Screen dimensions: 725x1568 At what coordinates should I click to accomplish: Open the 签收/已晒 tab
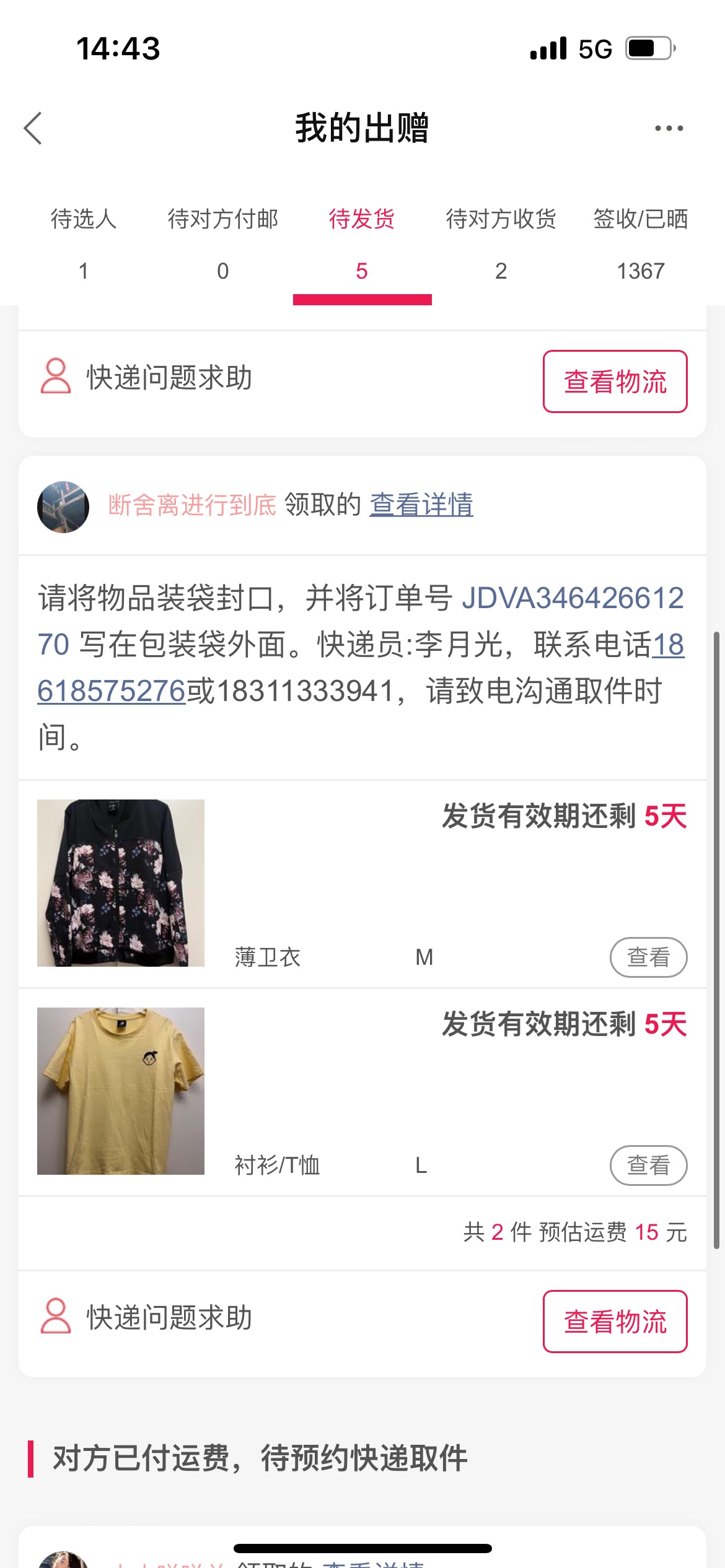(x=640, y=243)
